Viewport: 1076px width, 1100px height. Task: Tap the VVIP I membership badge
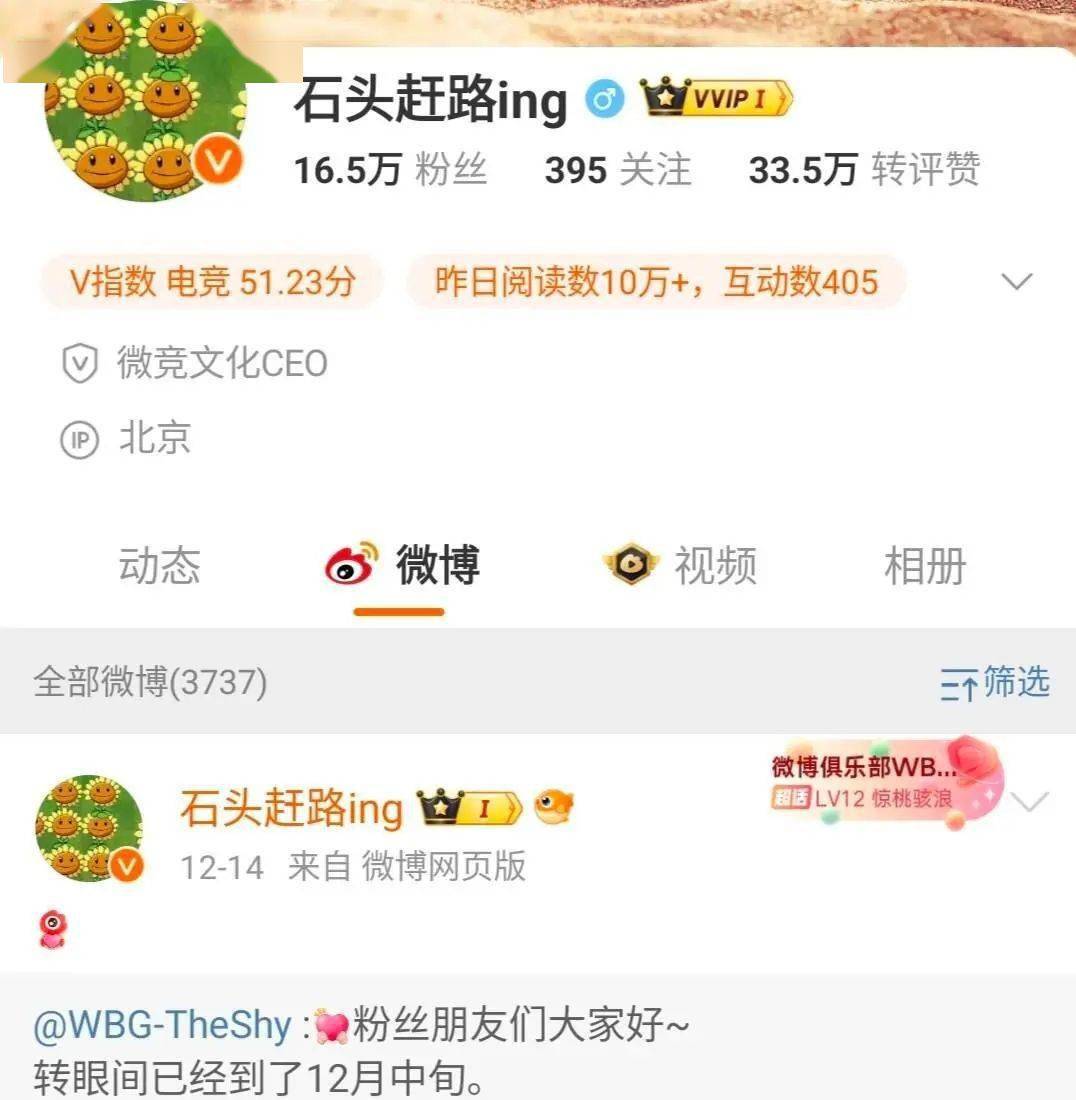716,99
